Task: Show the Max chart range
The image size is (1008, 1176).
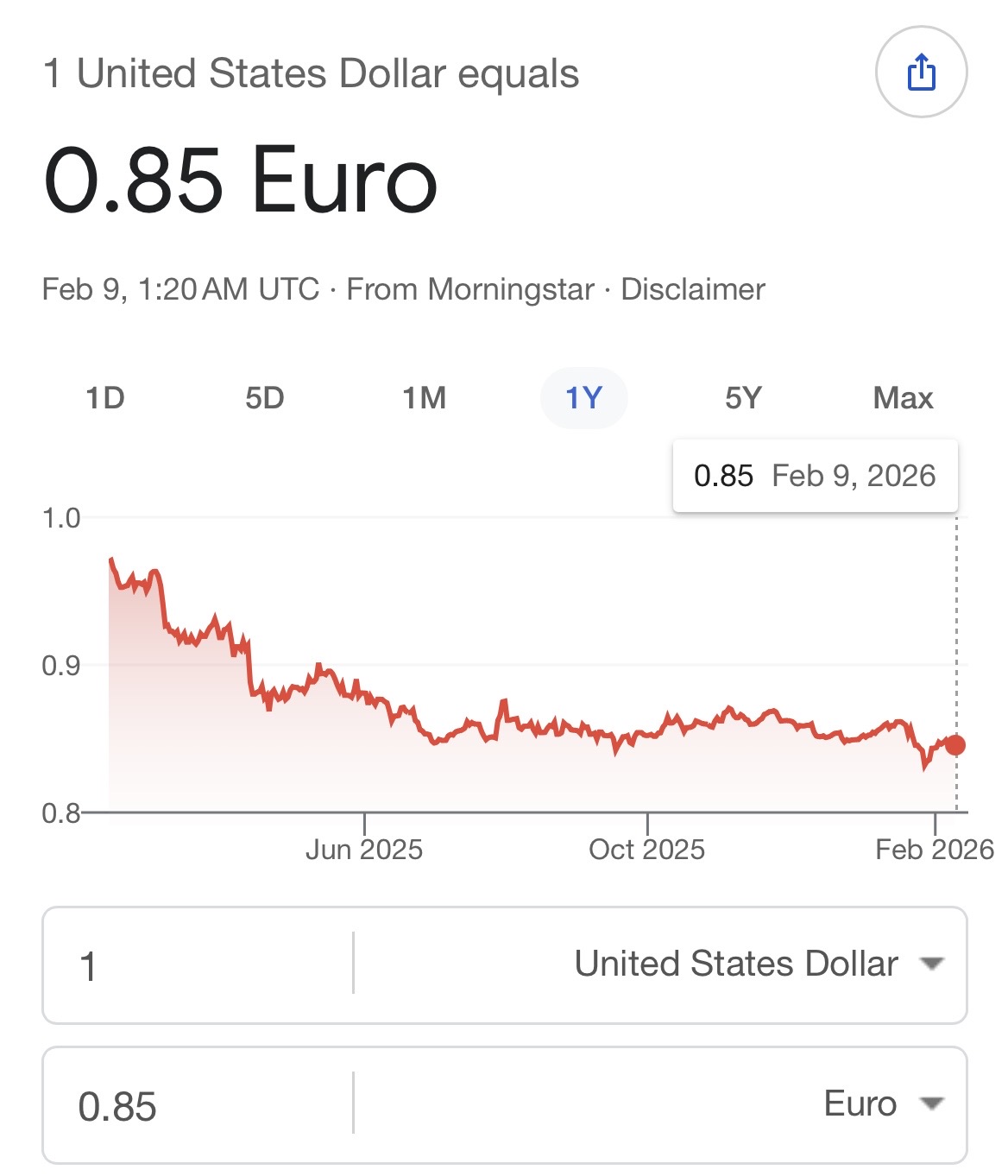Action: click(903, 398)
